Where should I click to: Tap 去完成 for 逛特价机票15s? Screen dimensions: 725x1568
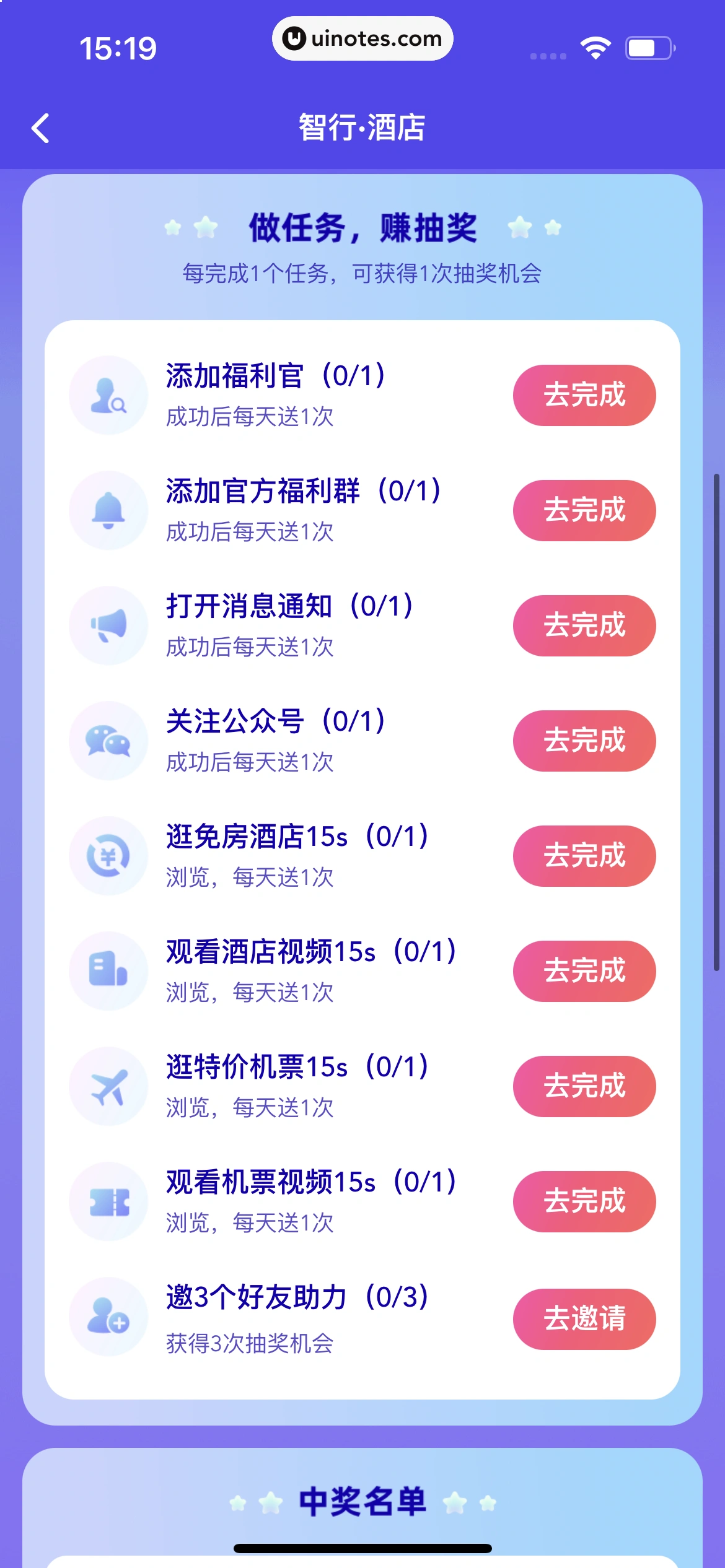click(584, 1086)
